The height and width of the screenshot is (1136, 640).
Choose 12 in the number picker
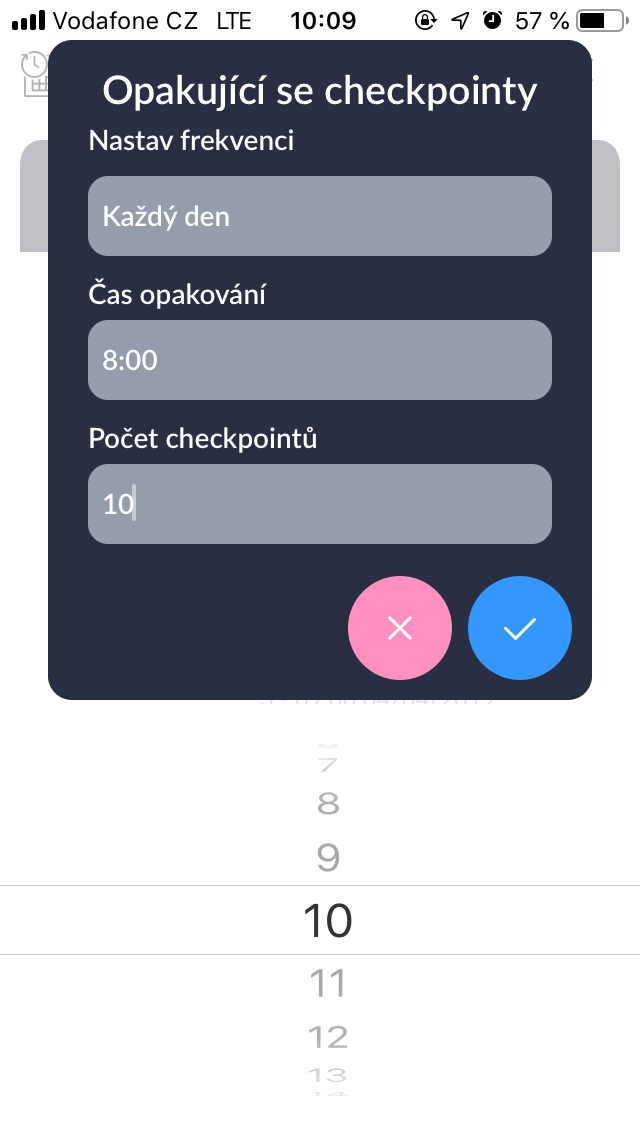[328, 1037]
